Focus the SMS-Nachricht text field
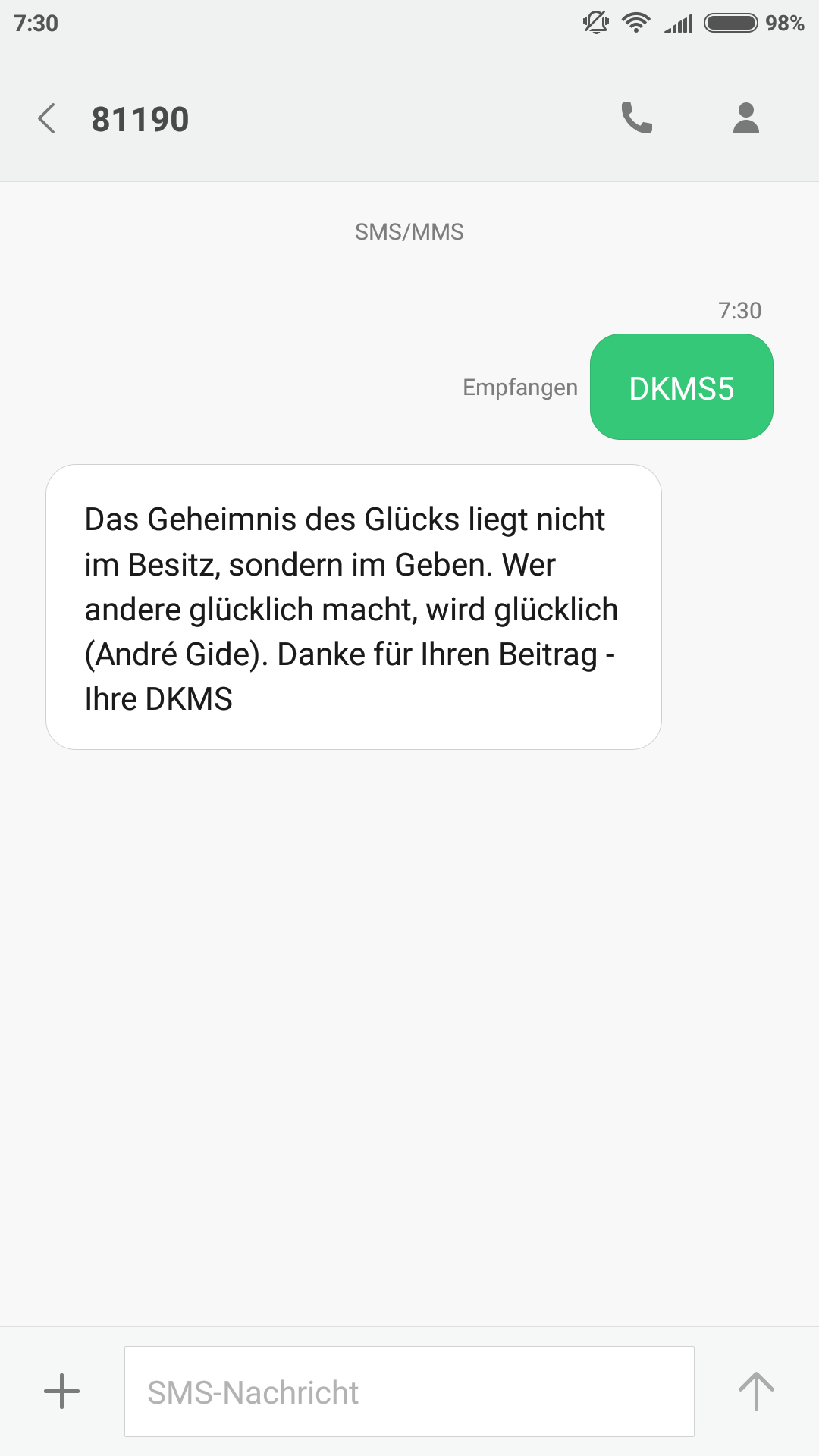The width and height of the screenshot is (819, 1456). tap(409, 1392)
